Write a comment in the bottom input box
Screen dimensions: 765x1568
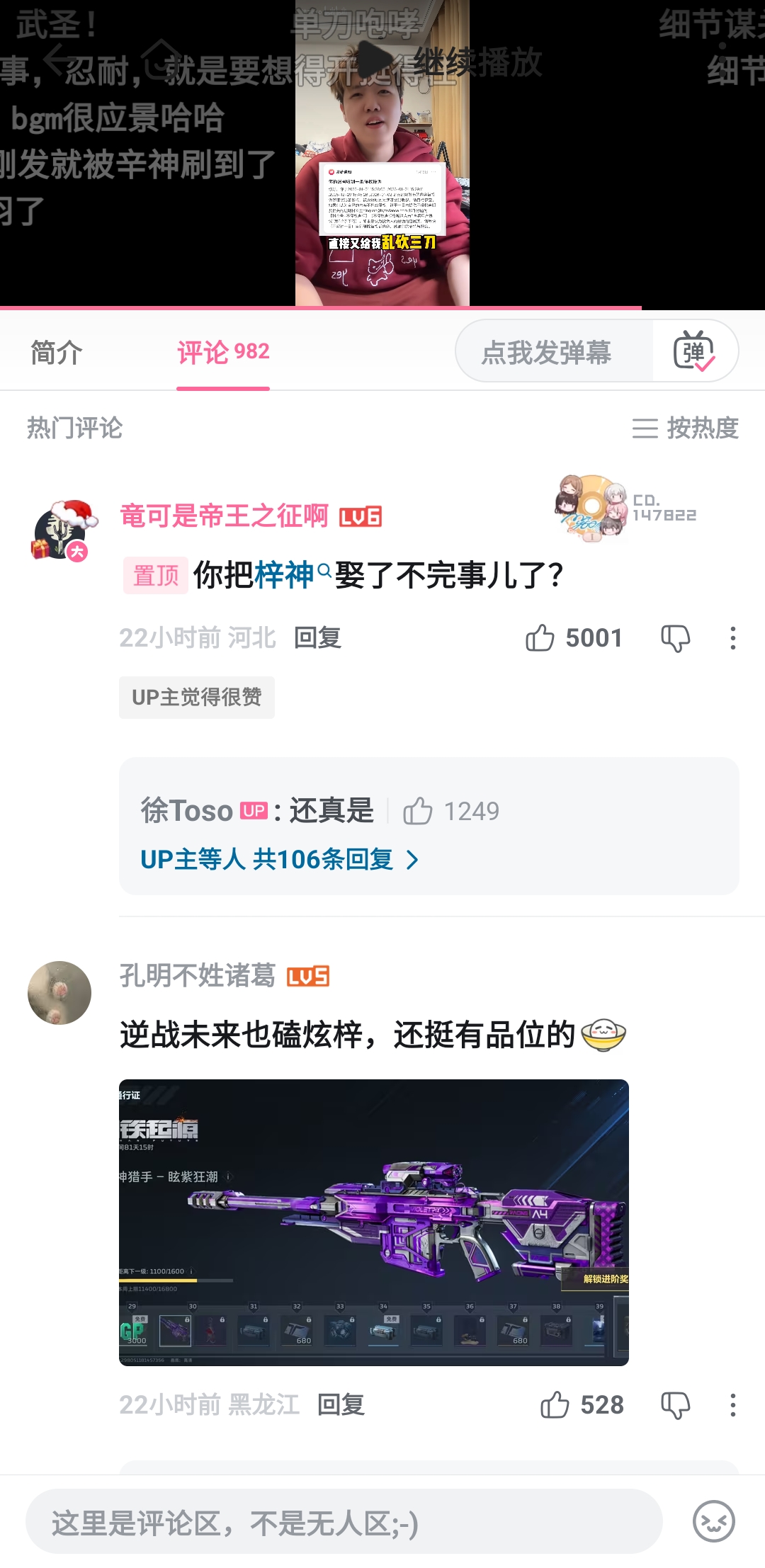point(344,1523)
